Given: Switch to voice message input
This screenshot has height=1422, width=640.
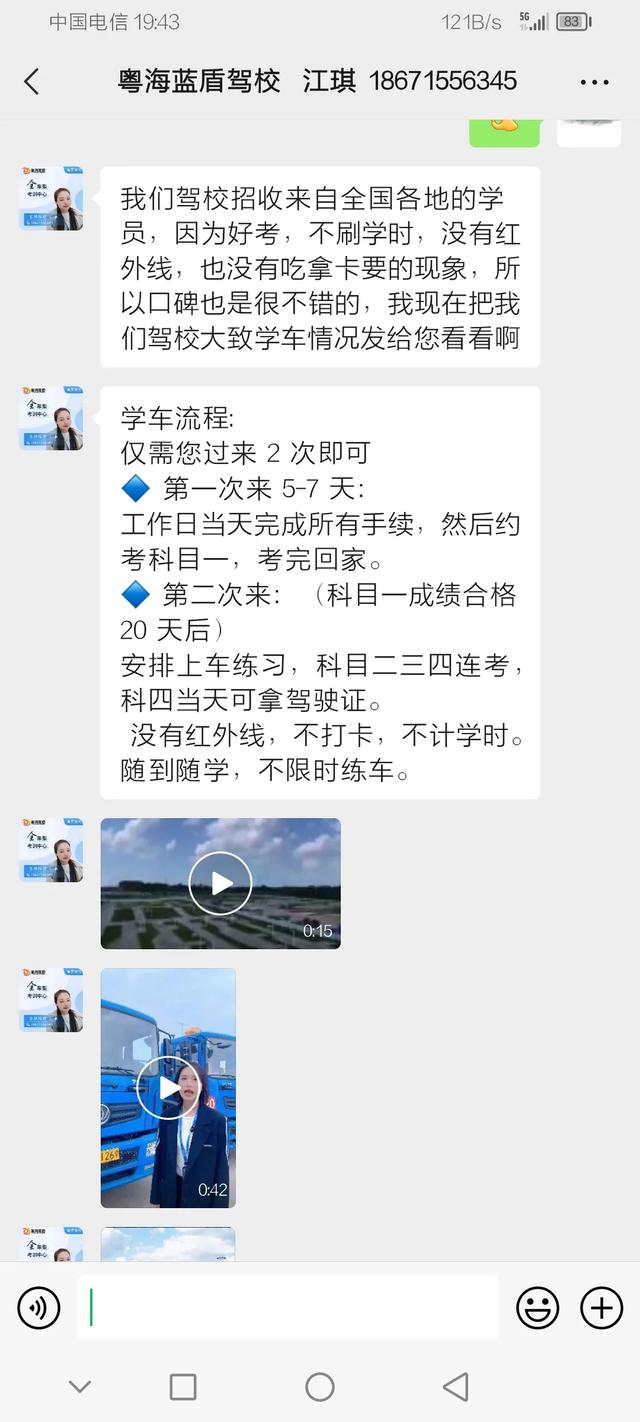Looking at the screenshot, I should click(39, 1307).
